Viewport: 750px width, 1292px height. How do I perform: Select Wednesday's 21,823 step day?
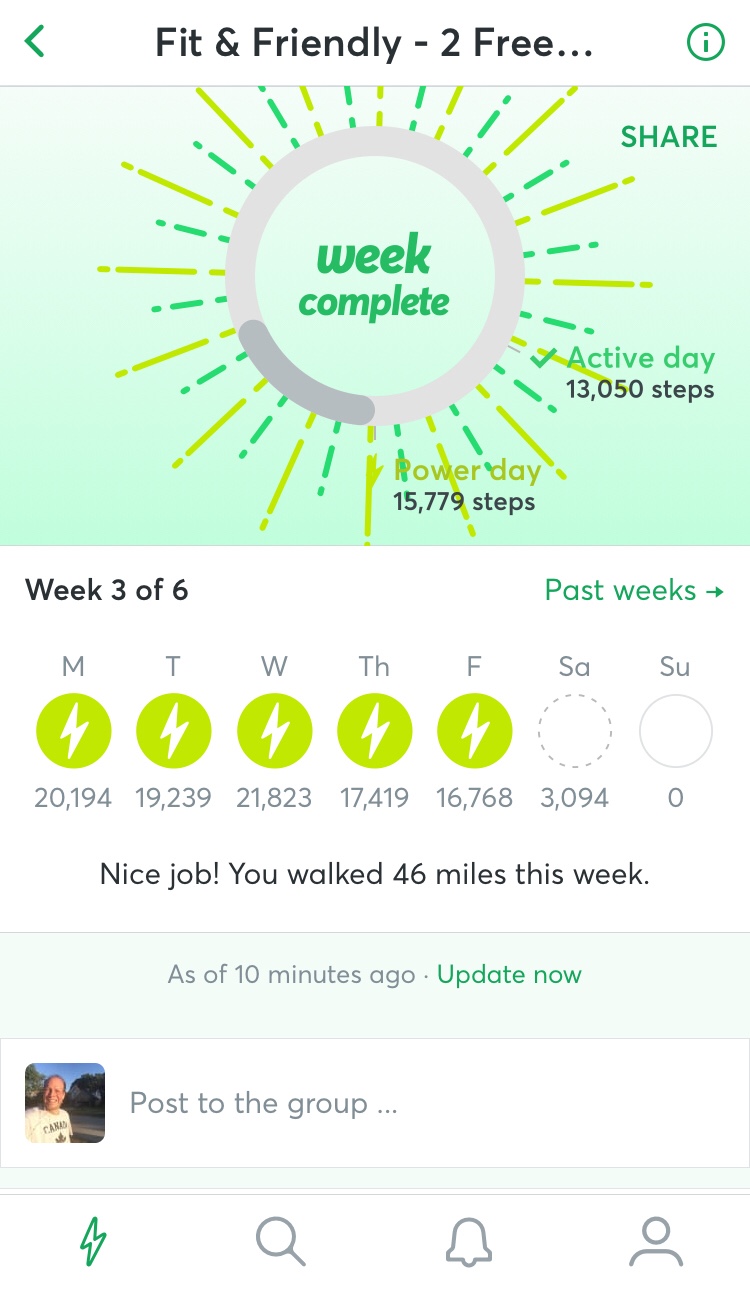click(x=274, y=732)
